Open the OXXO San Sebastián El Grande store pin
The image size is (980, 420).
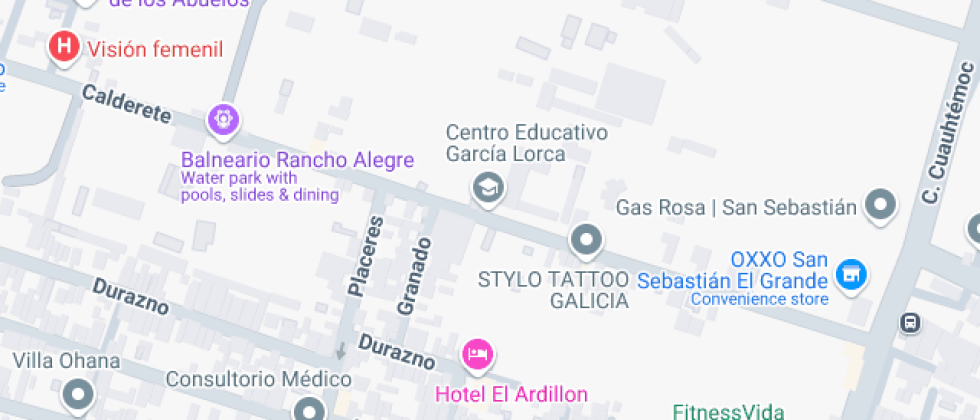click(x=851, y=272)
